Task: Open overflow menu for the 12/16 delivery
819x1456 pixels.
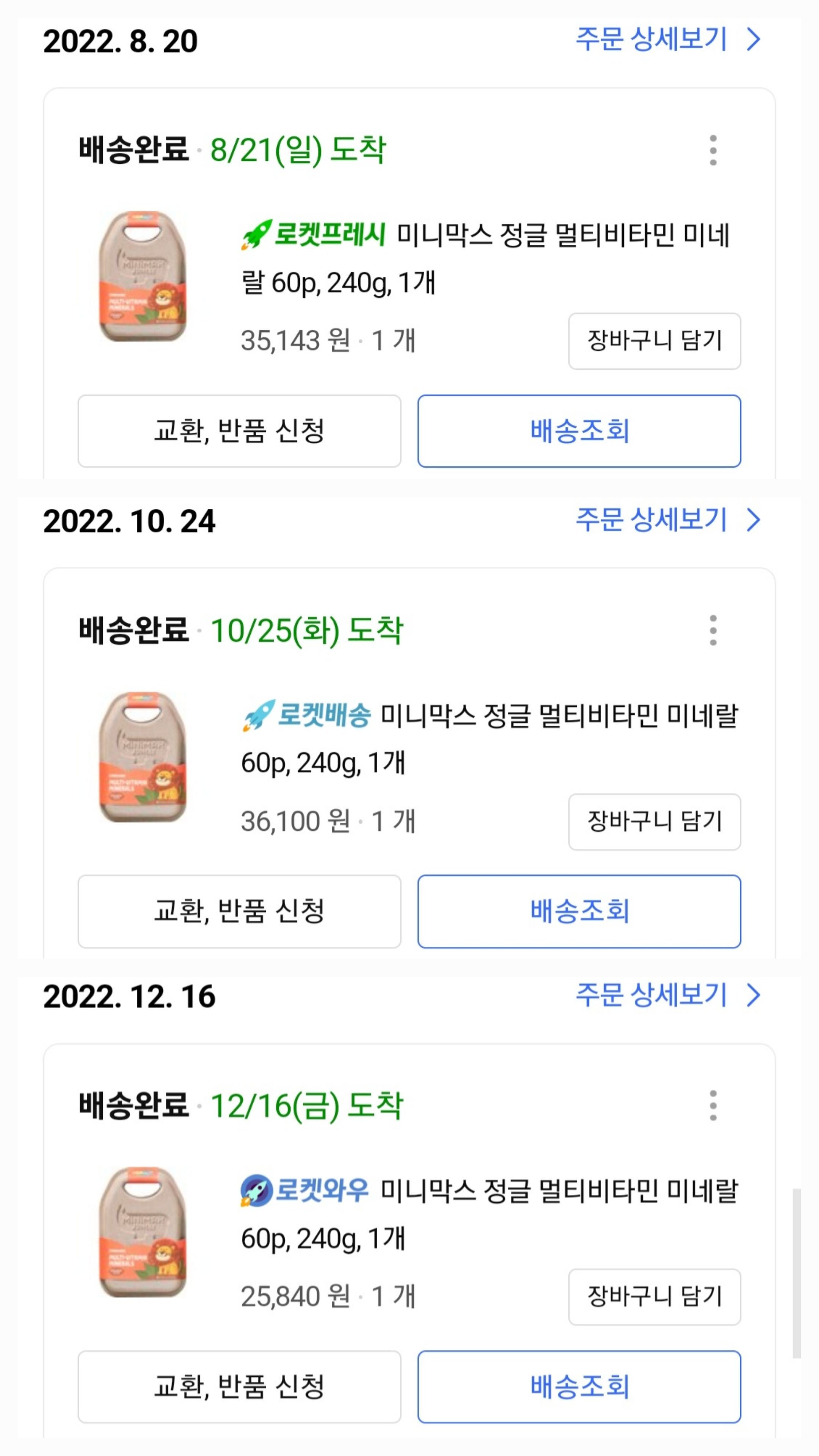Action: point(713,1106)
